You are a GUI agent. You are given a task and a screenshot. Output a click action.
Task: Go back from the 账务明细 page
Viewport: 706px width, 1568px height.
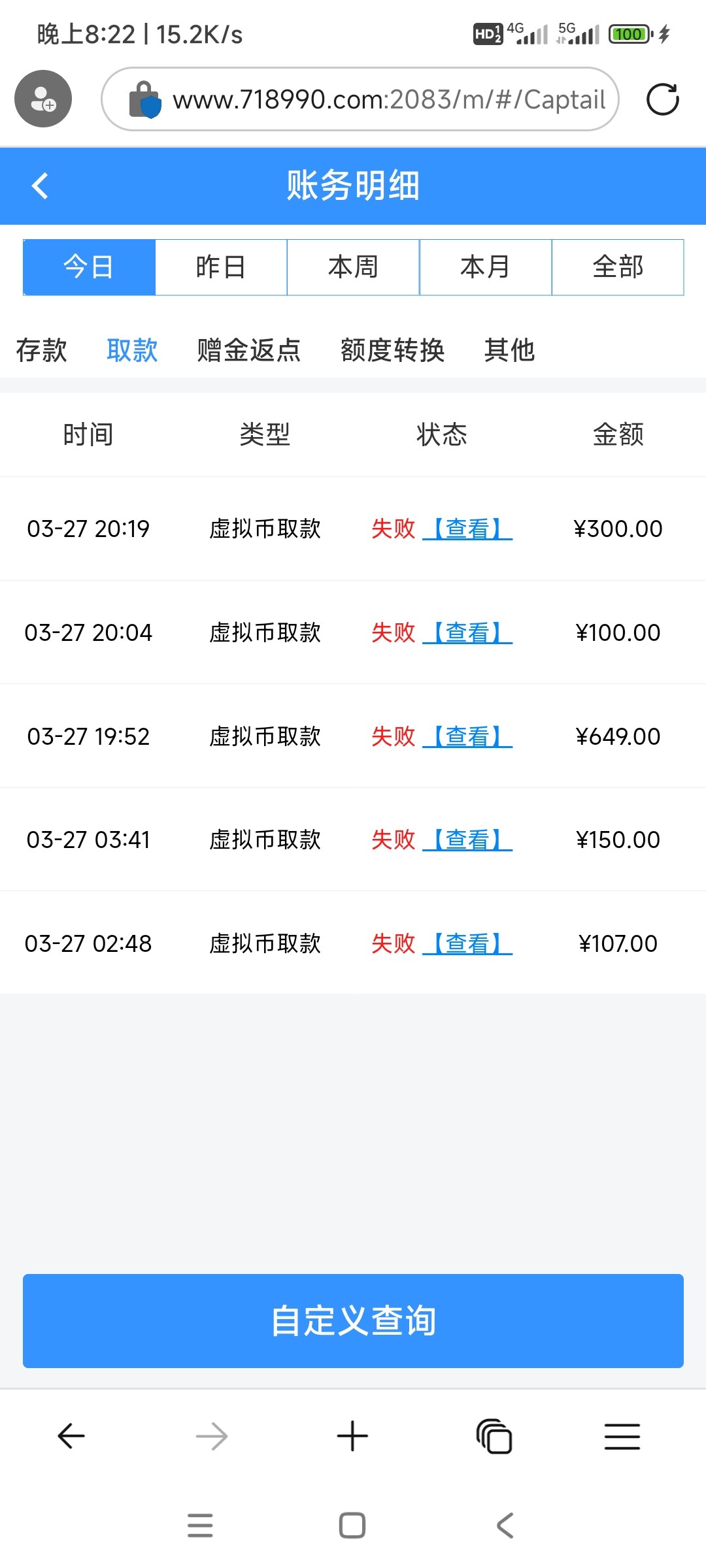pos(41,186)
